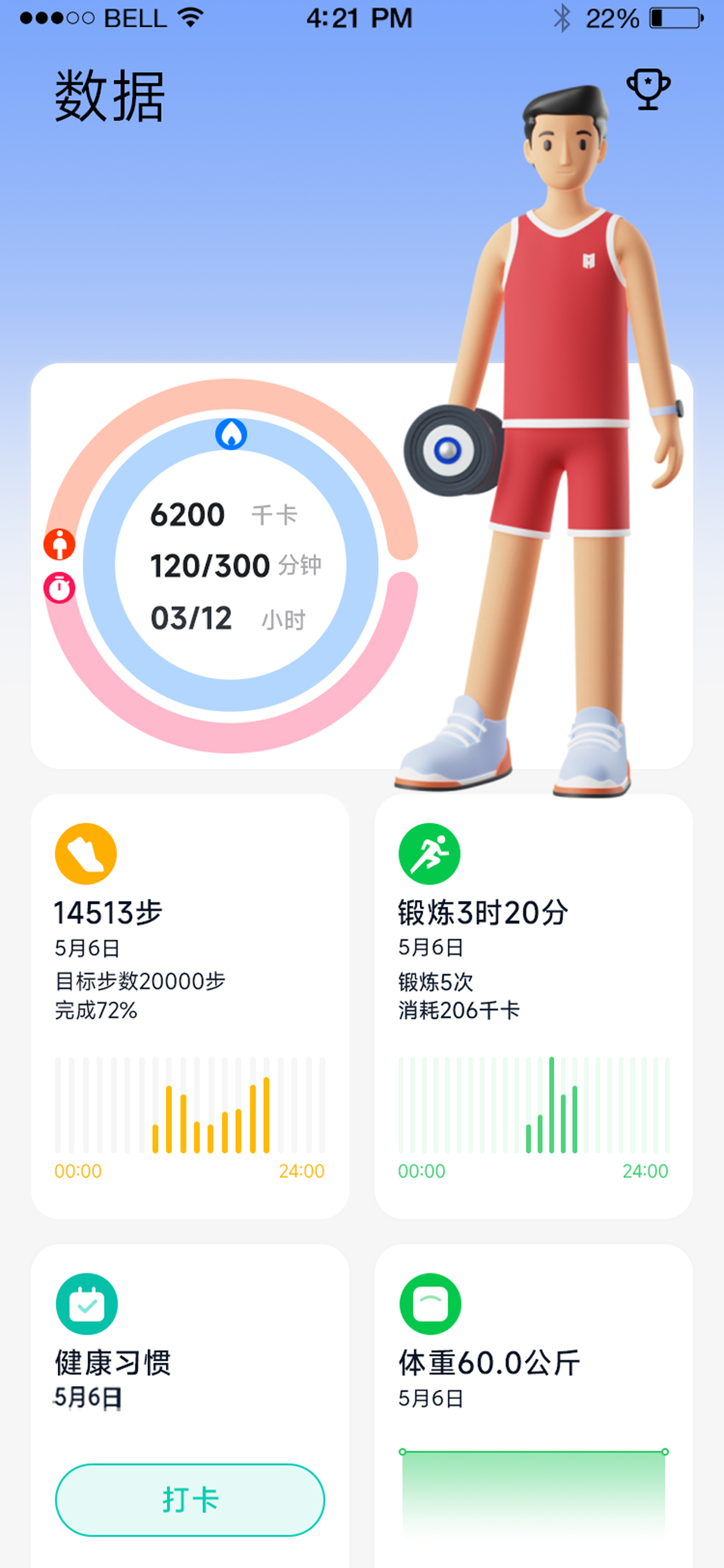Open the yellow shoe steps icon
The height and width of the screenshot is (1568, 724).
pyautogui.click(x=85, y=853)
